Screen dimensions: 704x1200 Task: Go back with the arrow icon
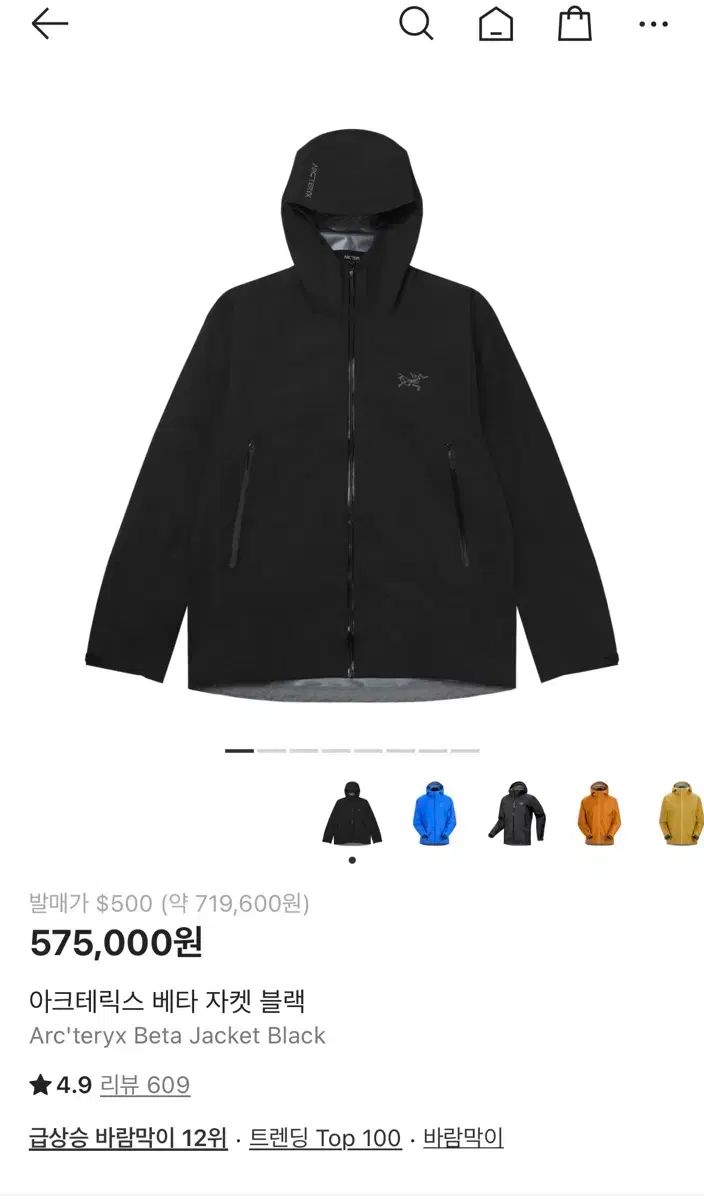pyautogui.click(x=49, y=24)
